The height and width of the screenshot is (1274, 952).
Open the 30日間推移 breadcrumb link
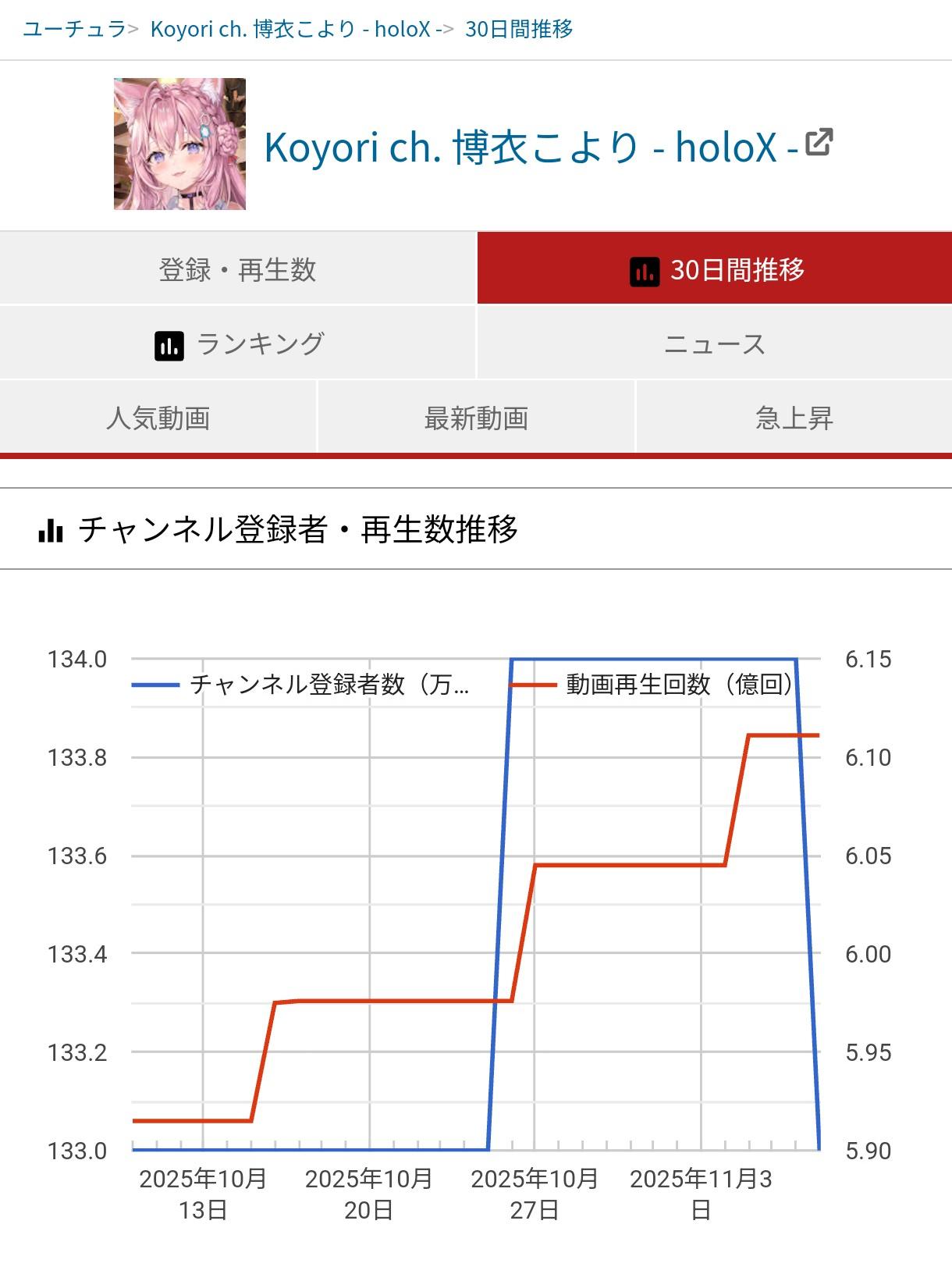tap(519, 30)
